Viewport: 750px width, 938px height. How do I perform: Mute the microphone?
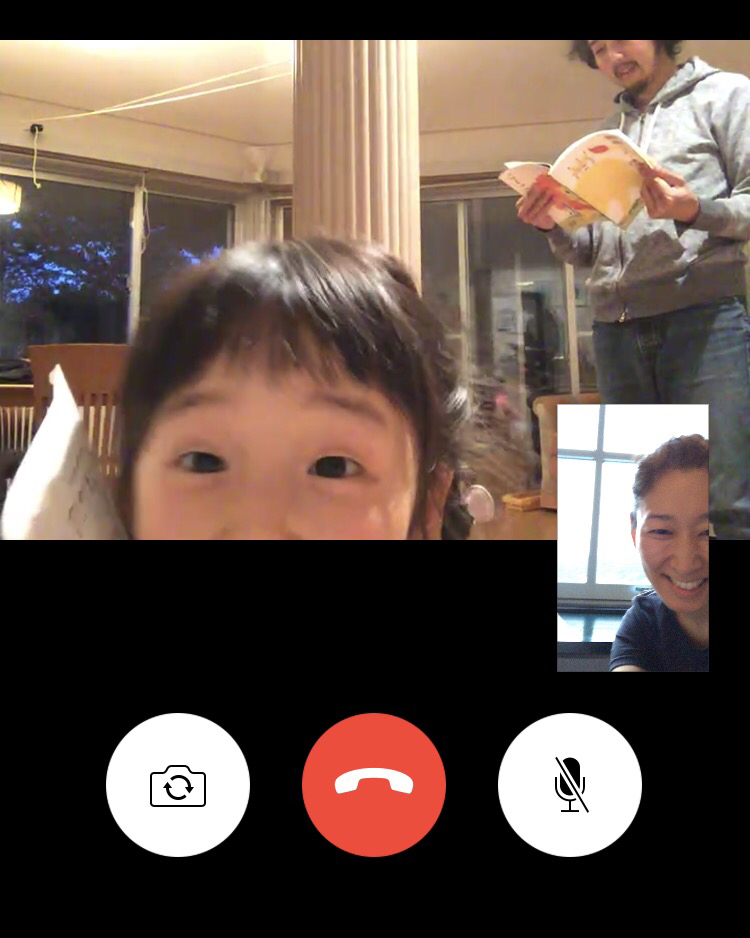[570, 785]
